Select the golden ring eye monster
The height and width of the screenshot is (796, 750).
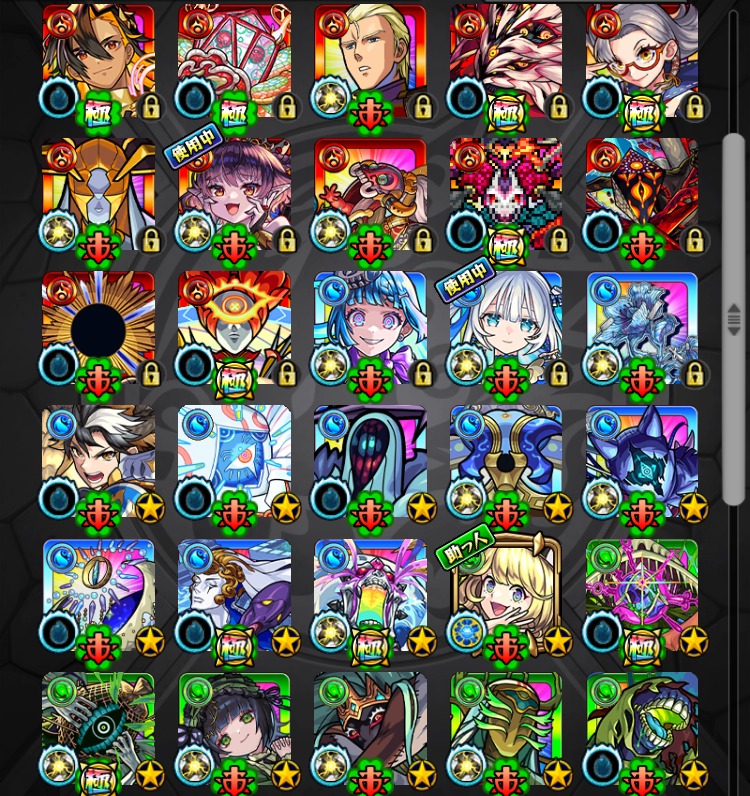(x=98, y=595)
